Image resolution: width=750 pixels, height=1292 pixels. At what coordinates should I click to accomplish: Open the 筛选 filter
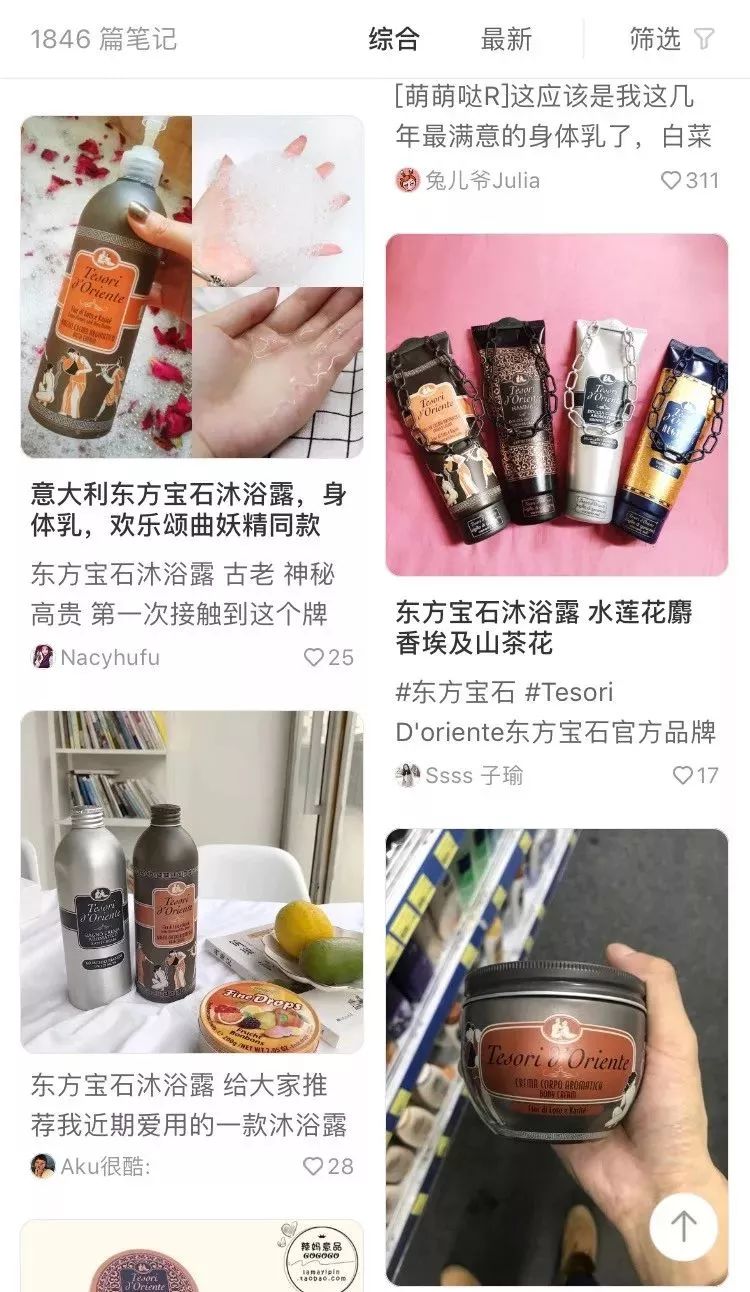(x=671, y=39)
